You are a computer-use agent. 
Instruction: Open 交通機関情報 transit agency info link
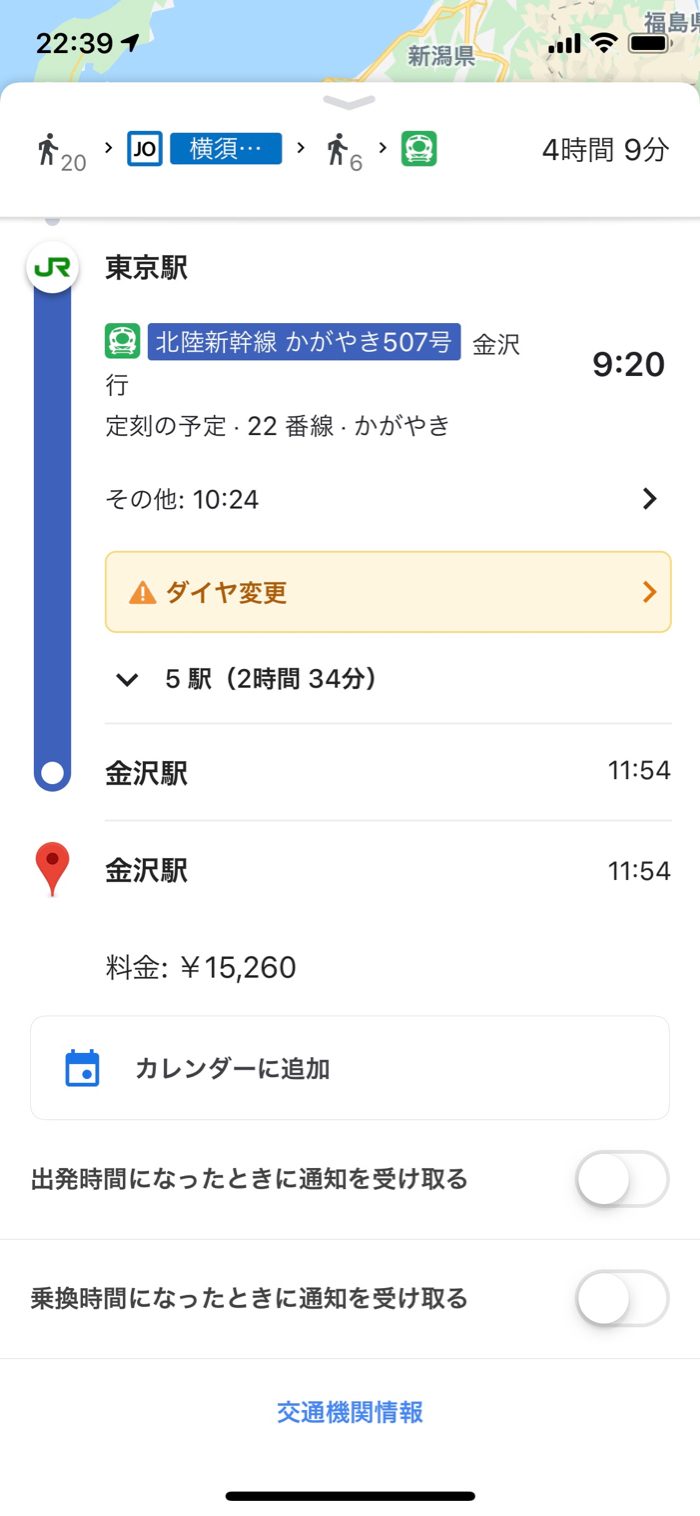click(350, 1412)
